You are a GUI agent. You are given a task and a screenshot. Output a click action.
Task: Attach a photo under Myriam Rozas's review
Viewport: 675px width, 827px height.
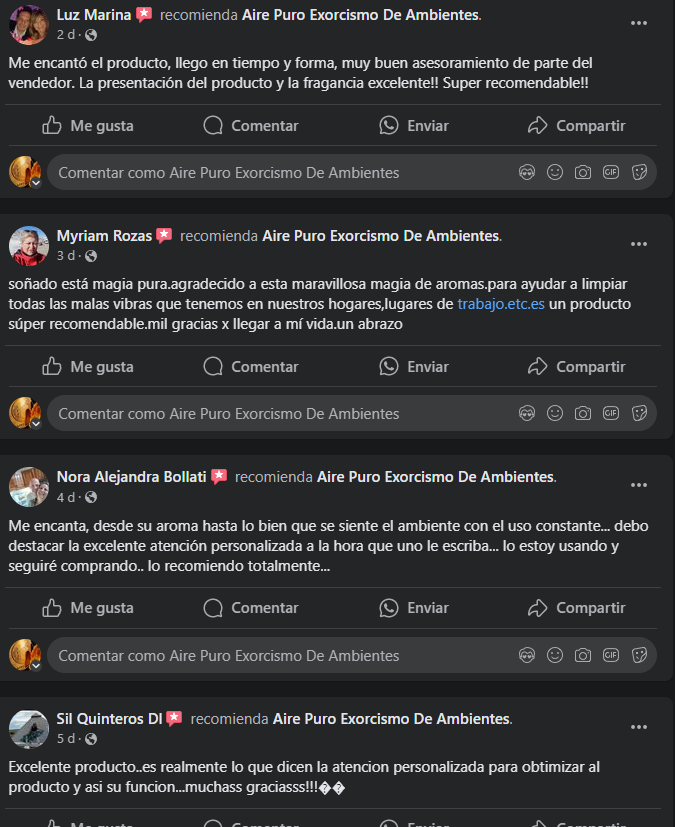pyautogui.click(x=583, y=414)
